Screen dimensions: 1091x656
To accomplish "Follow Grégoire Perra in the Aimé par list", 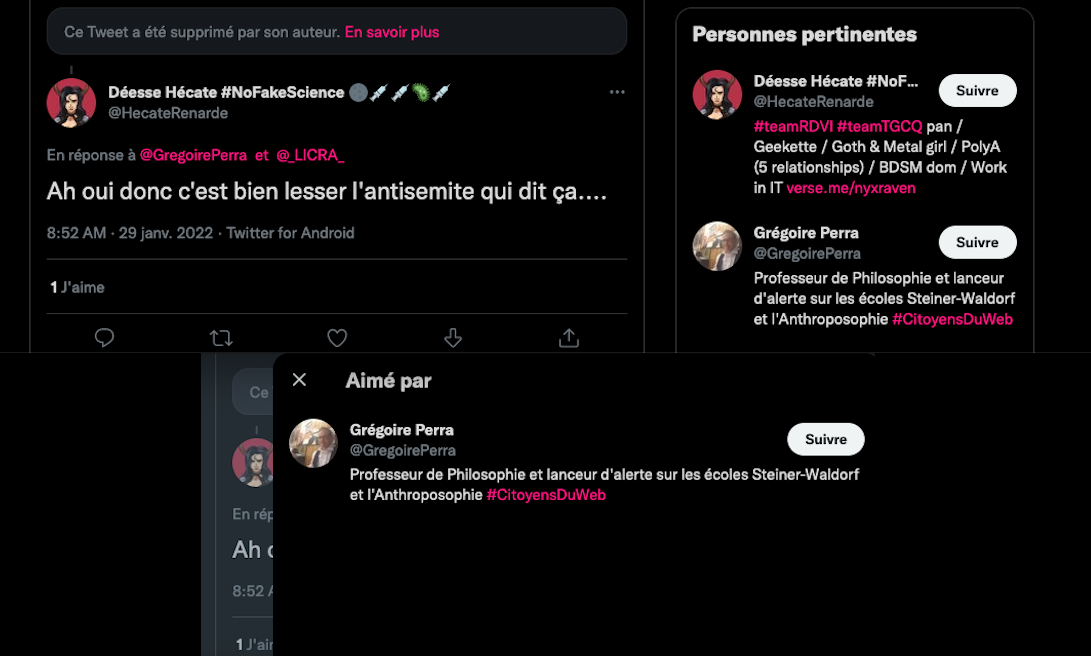I will click(x=825, y=439).
